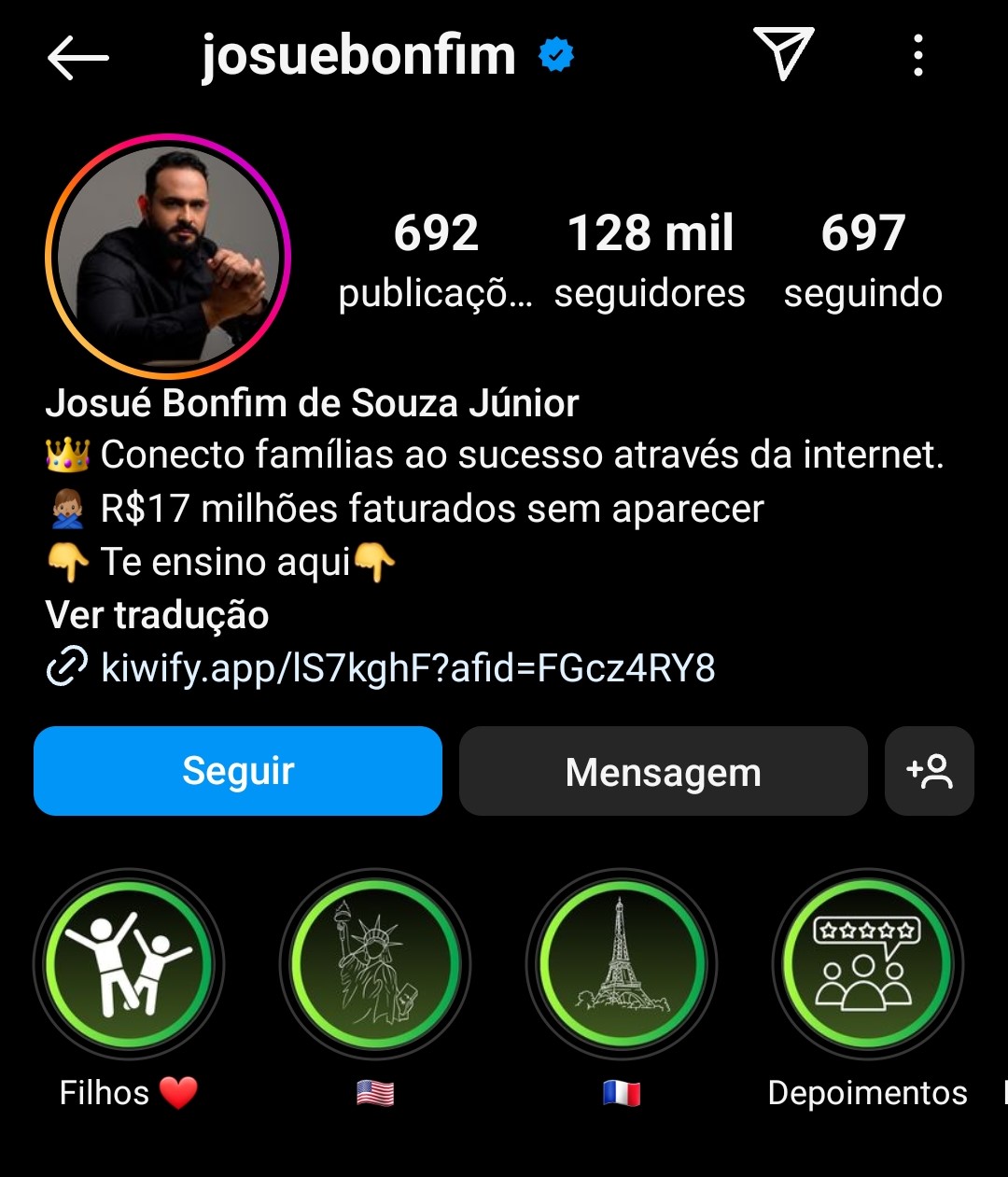View the profile picture story
The width and height of the screenshot is (1008, 1177).
[168, 256]
